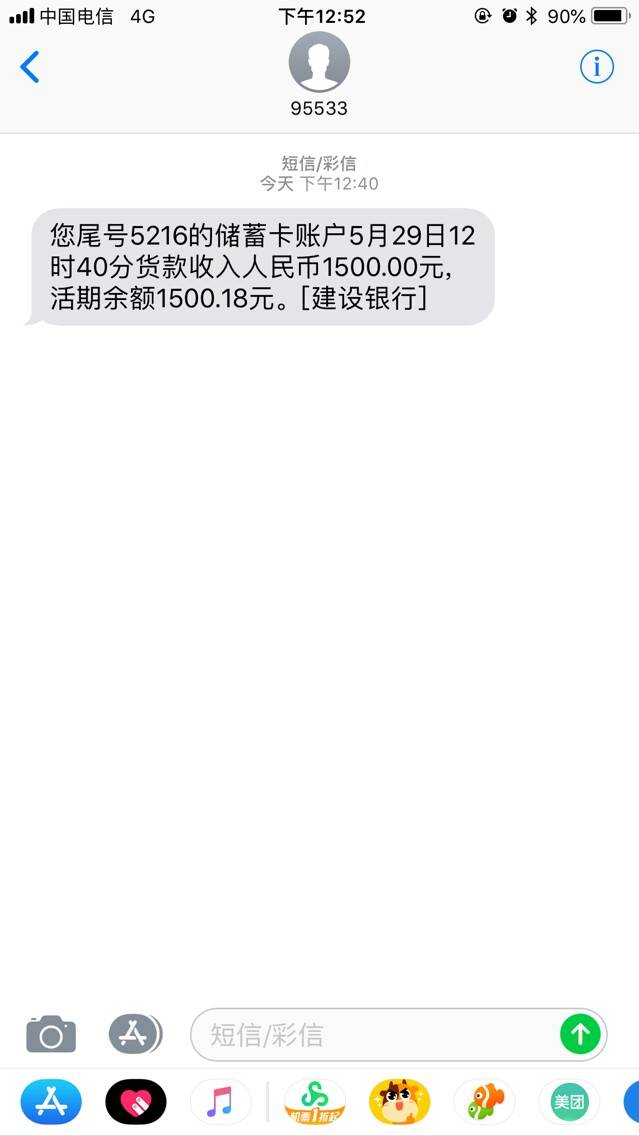Toggle the iMessage apps drawer button
The image size is (639, 1136).
135,1034
